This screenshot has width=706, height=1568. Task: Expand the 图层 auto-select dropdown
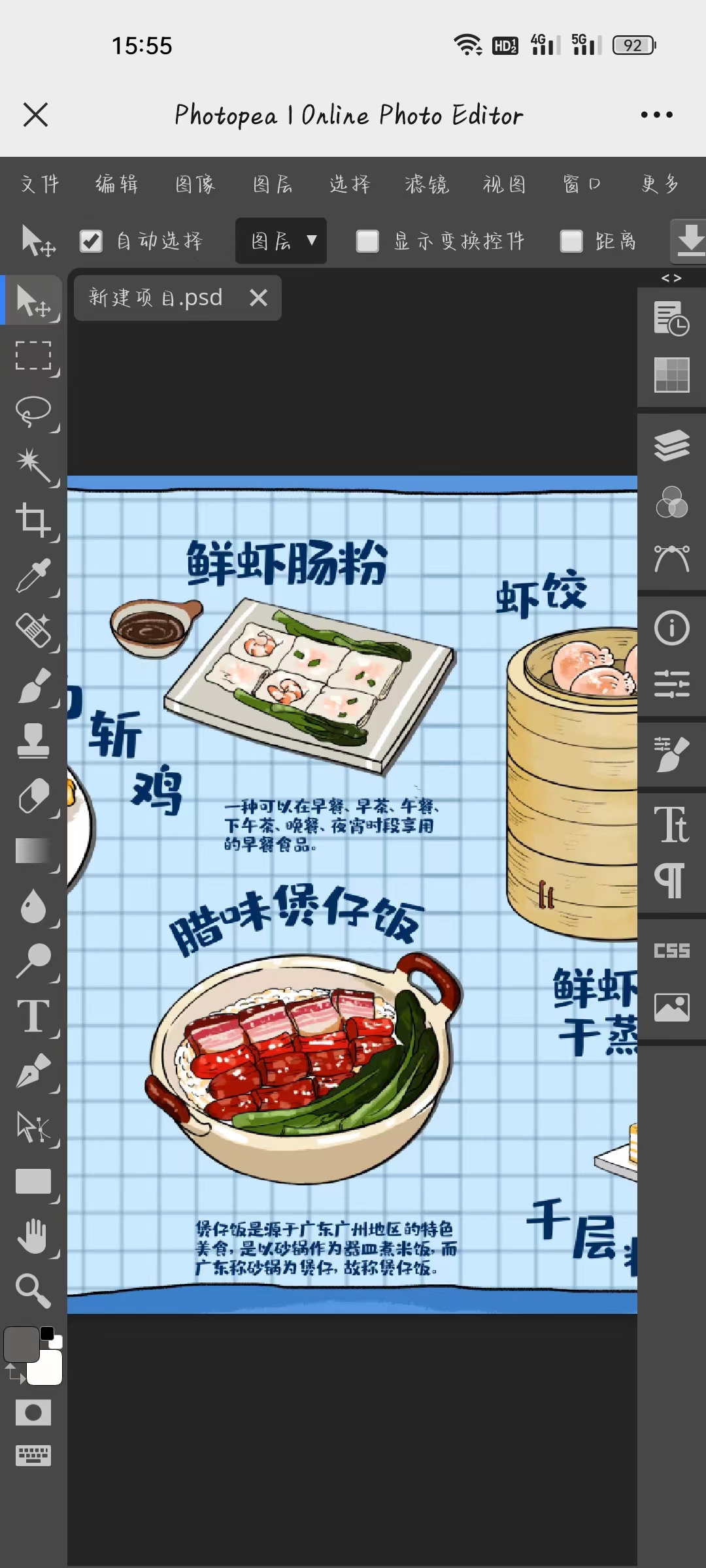pos(281,241)
